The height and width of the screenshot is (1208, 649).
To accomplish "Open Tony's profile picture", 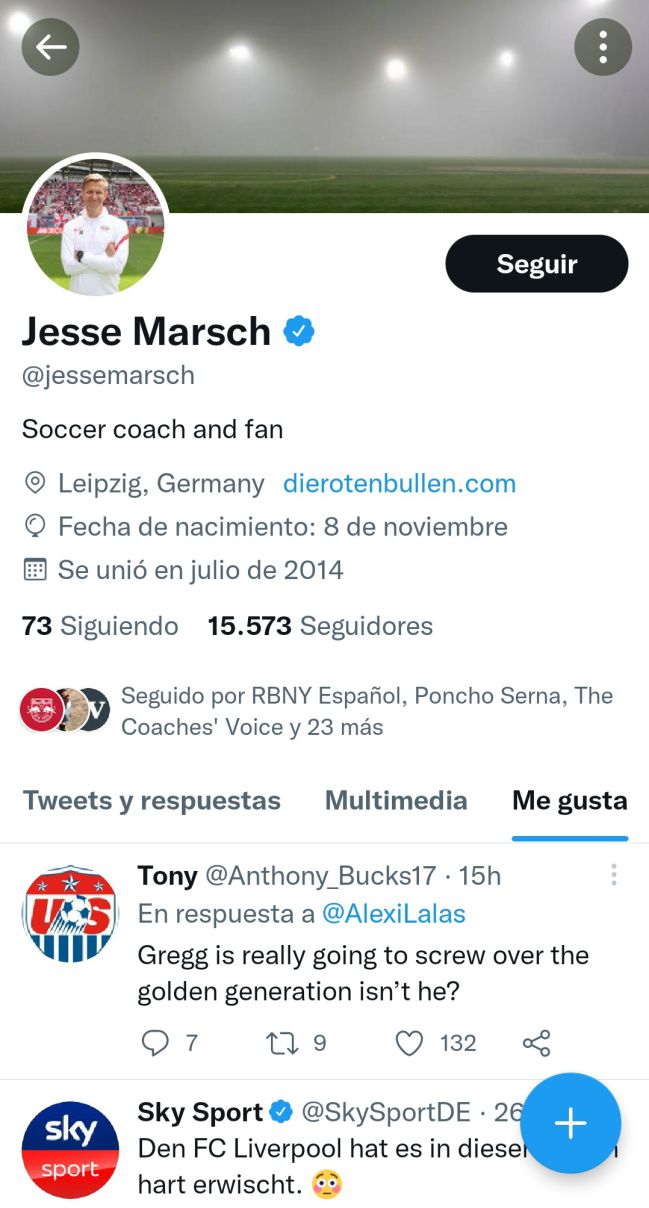I will click(x=70, y=914).
